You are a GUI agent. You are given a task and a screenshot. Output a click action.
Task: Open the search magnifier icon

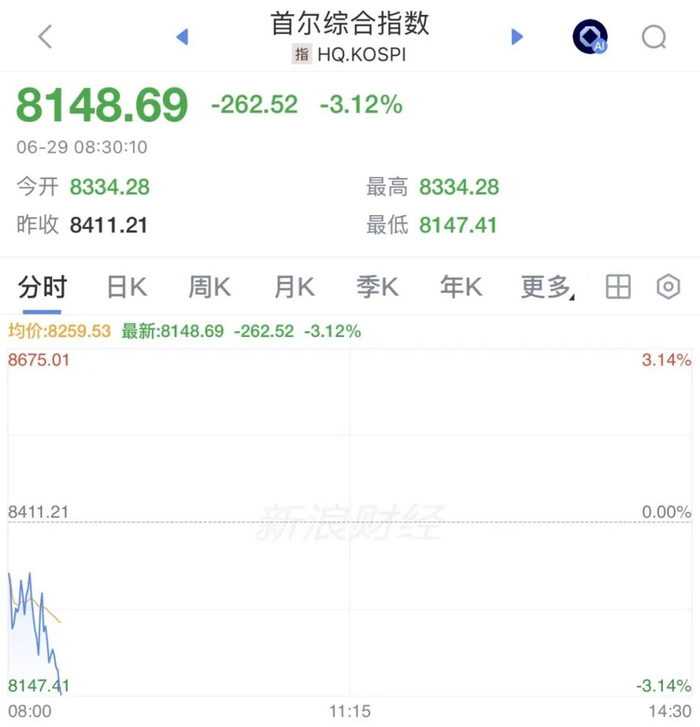point(654,37)
